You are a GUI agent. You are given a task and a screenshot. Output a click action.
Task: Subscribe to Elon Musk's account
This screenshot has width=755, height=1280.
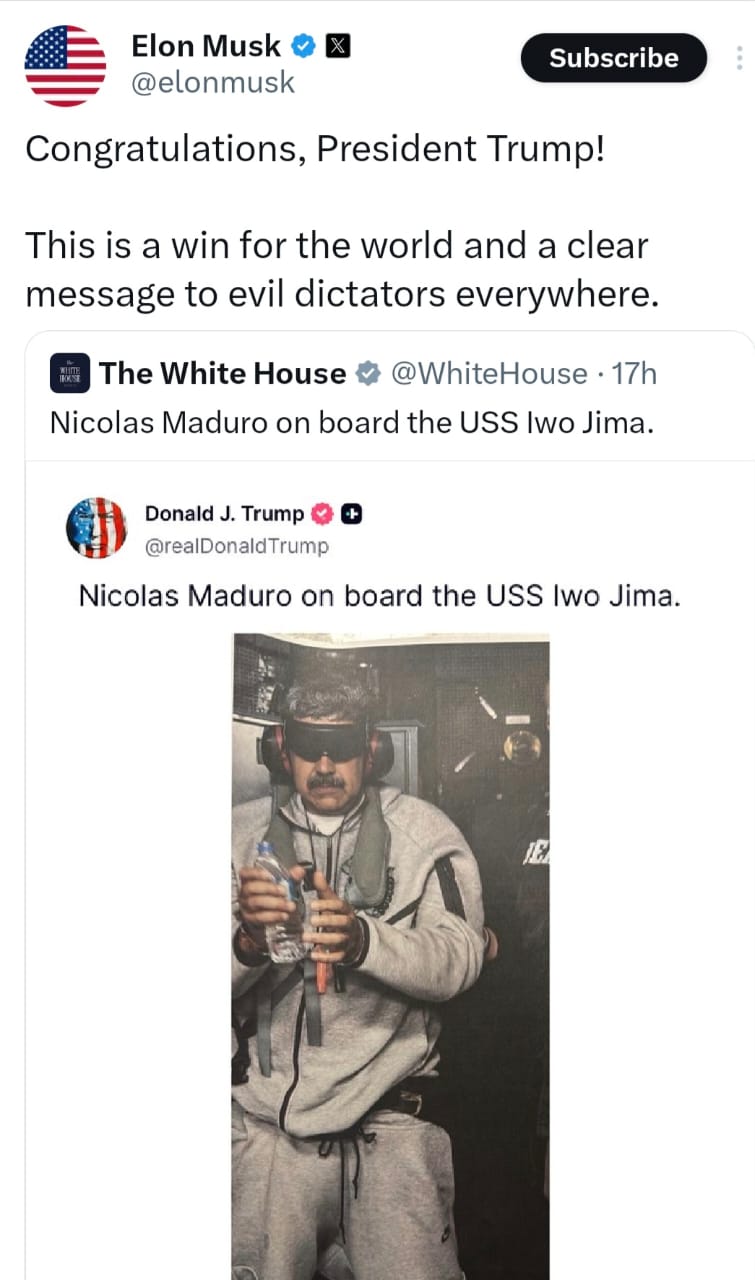613,58
